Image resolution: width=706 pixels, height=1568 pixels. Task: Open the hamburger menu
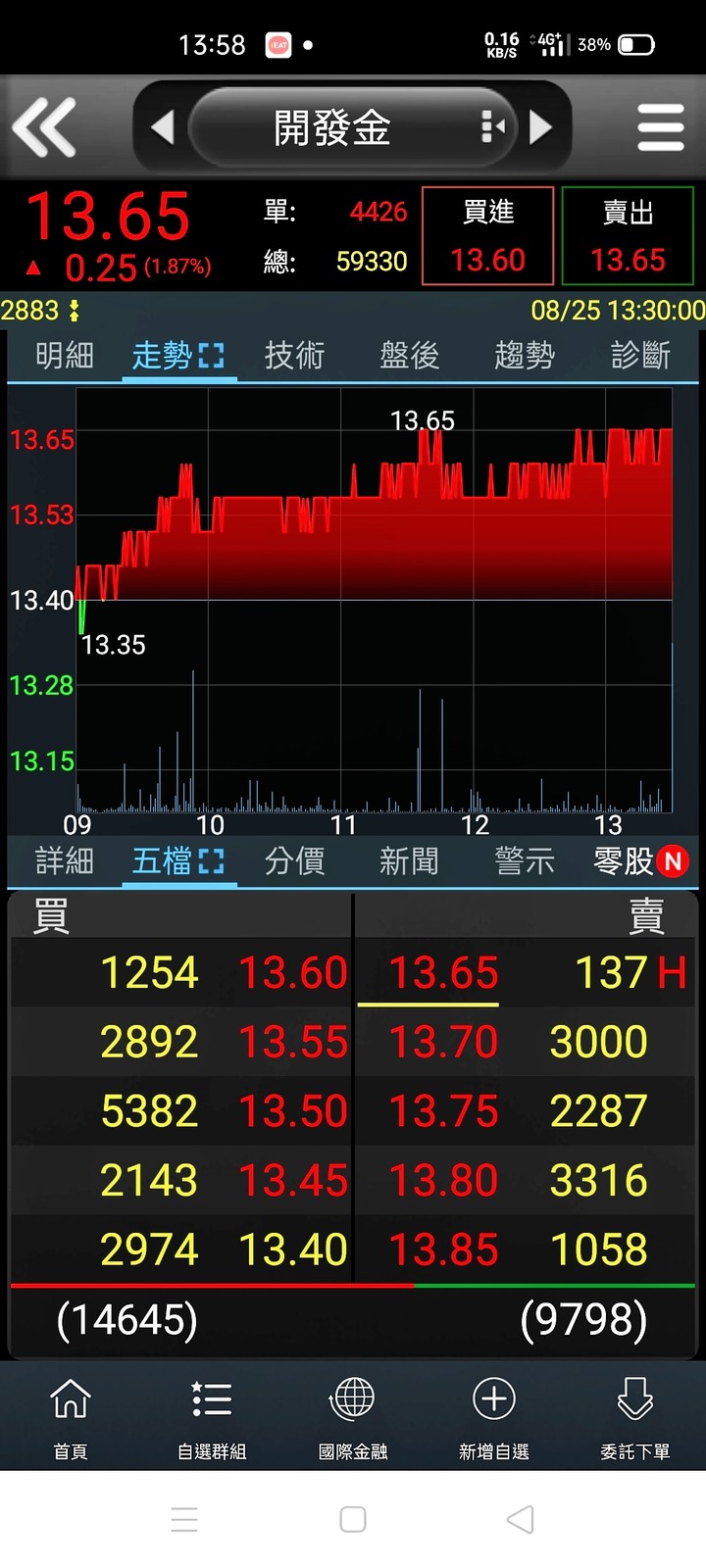[x=660, y=127]
